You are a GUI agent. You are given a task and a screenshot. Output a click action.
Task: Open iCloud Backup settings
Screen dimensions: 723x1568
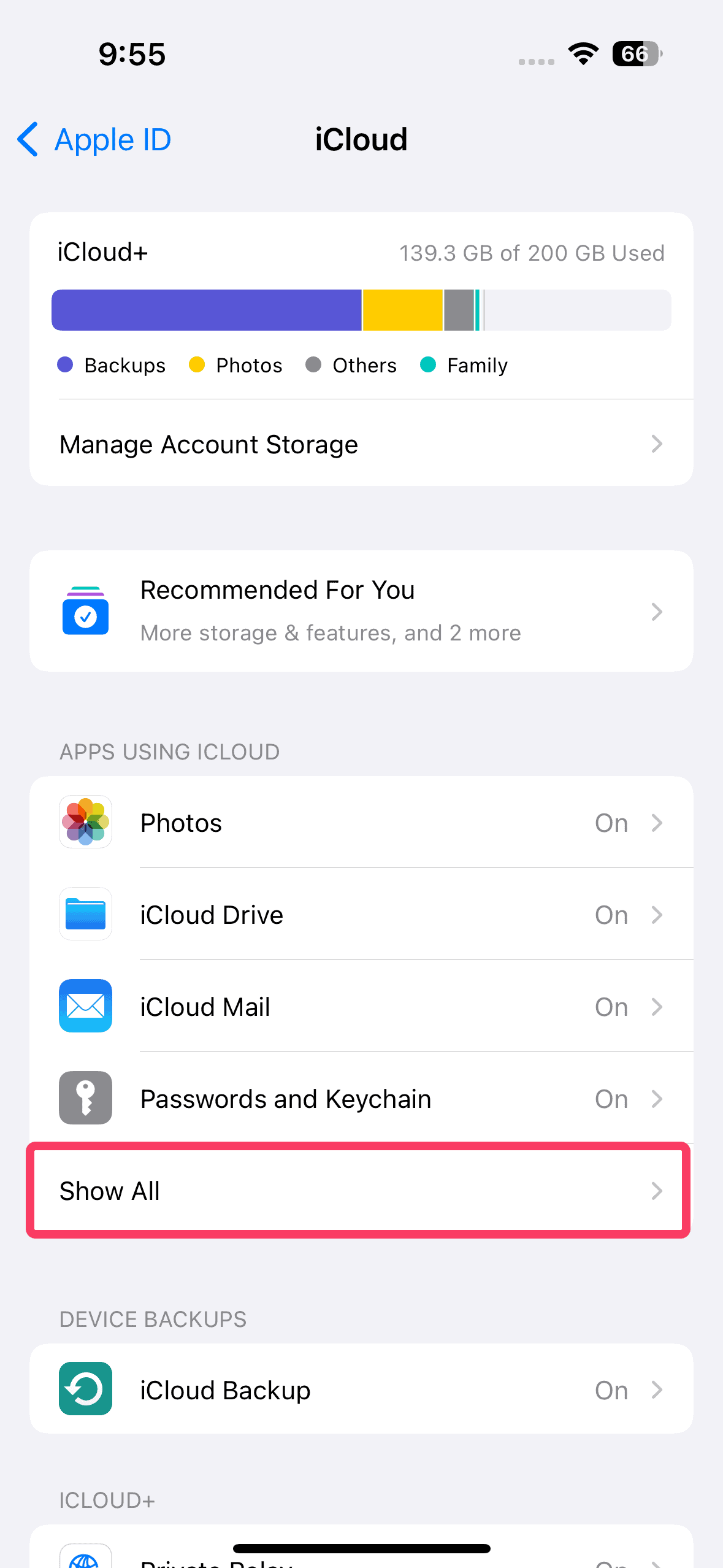(x=361, y=1390)
